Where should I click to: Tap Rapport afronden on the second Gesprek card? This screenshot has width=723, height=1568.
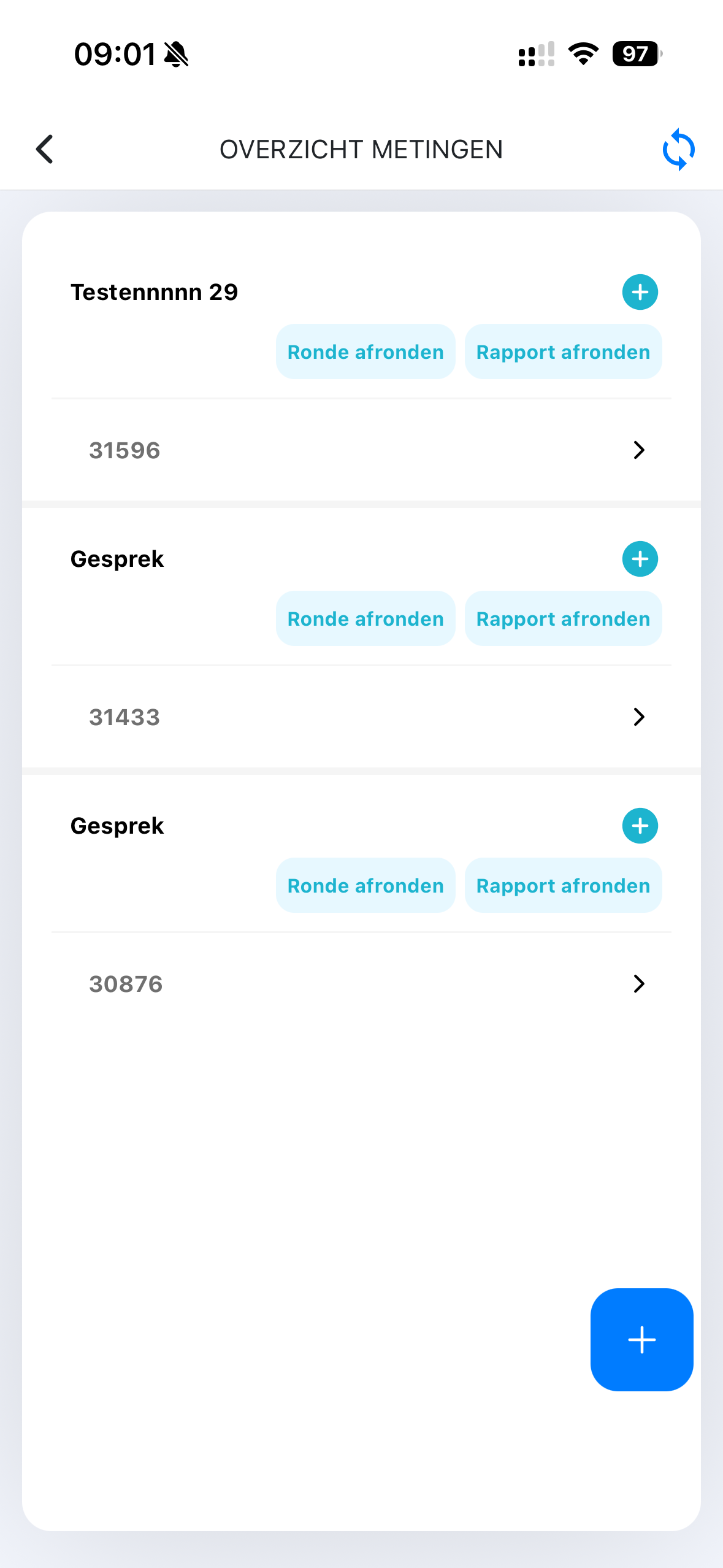pos(562,885)
